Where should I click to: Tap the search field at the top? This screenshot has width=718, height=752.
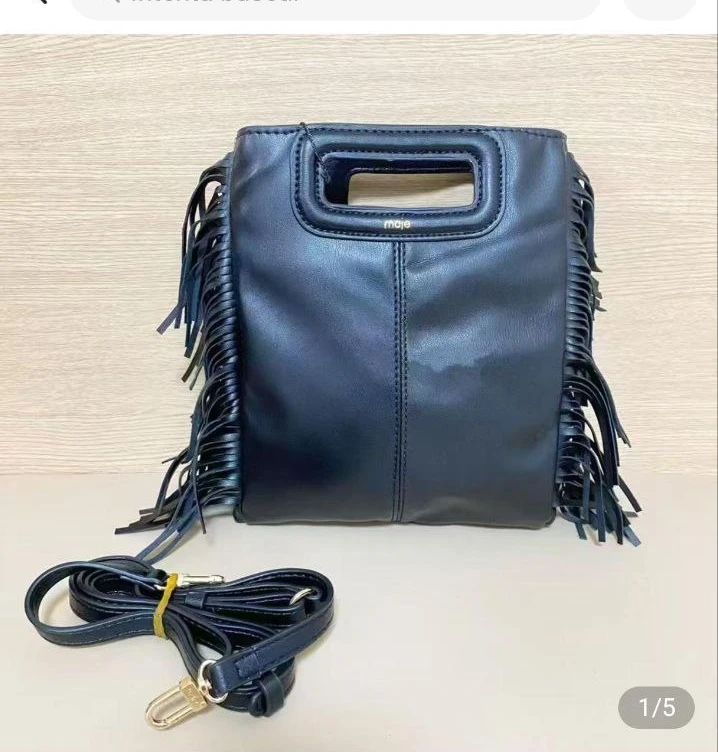click(x=335, y=6)
